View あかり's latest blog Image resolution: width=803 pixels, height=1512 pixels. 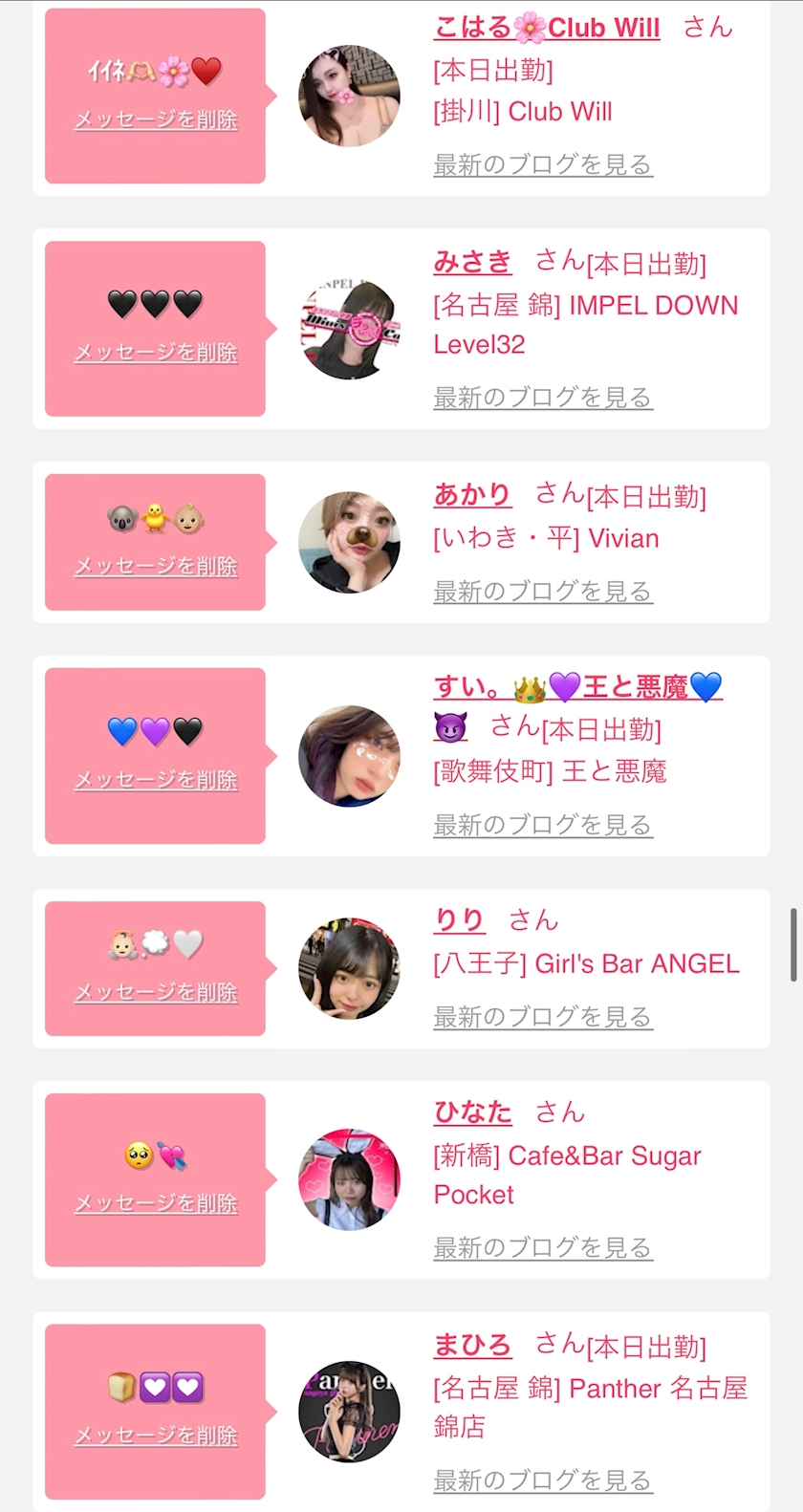coord(542,592)
